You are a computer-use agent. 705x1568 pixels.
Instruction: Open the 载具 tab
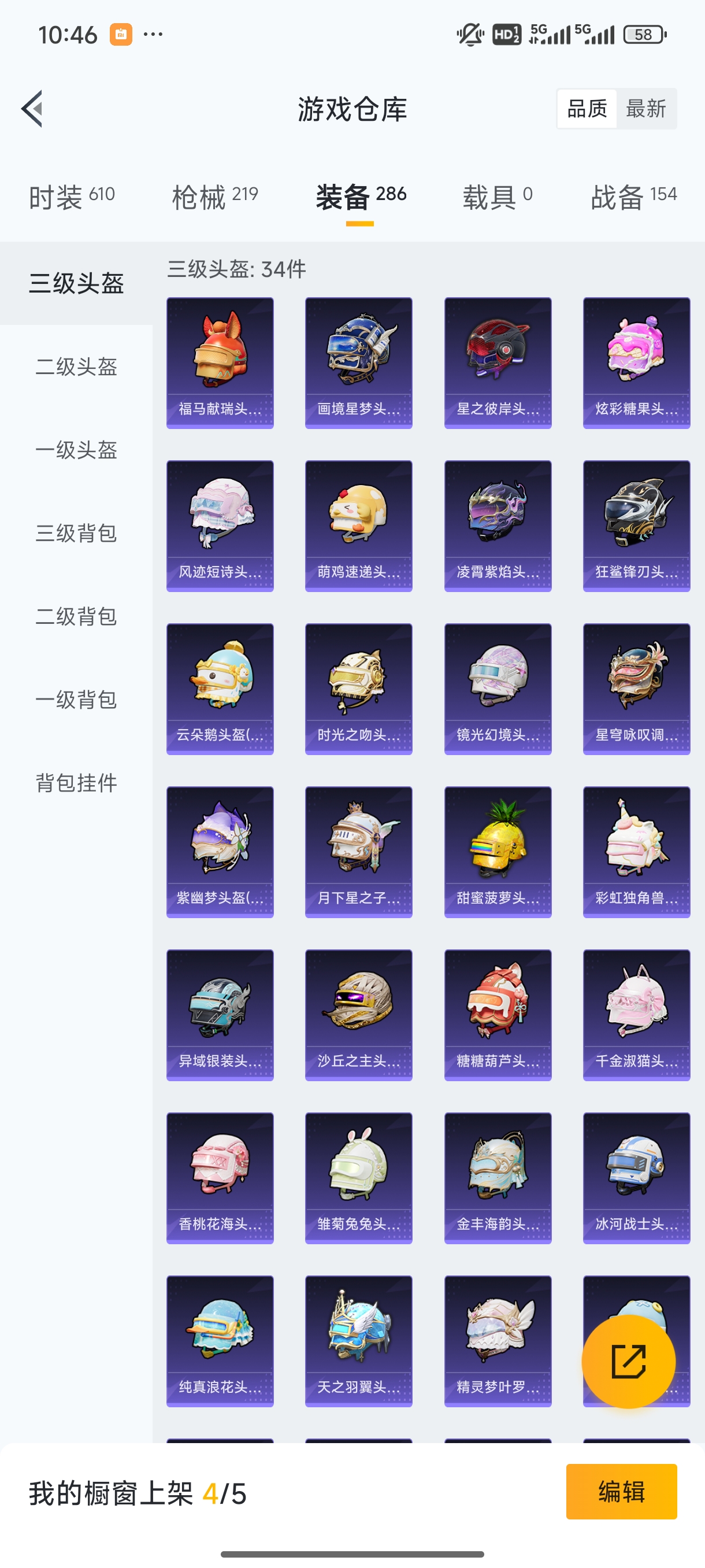click(x=497, y=197)
